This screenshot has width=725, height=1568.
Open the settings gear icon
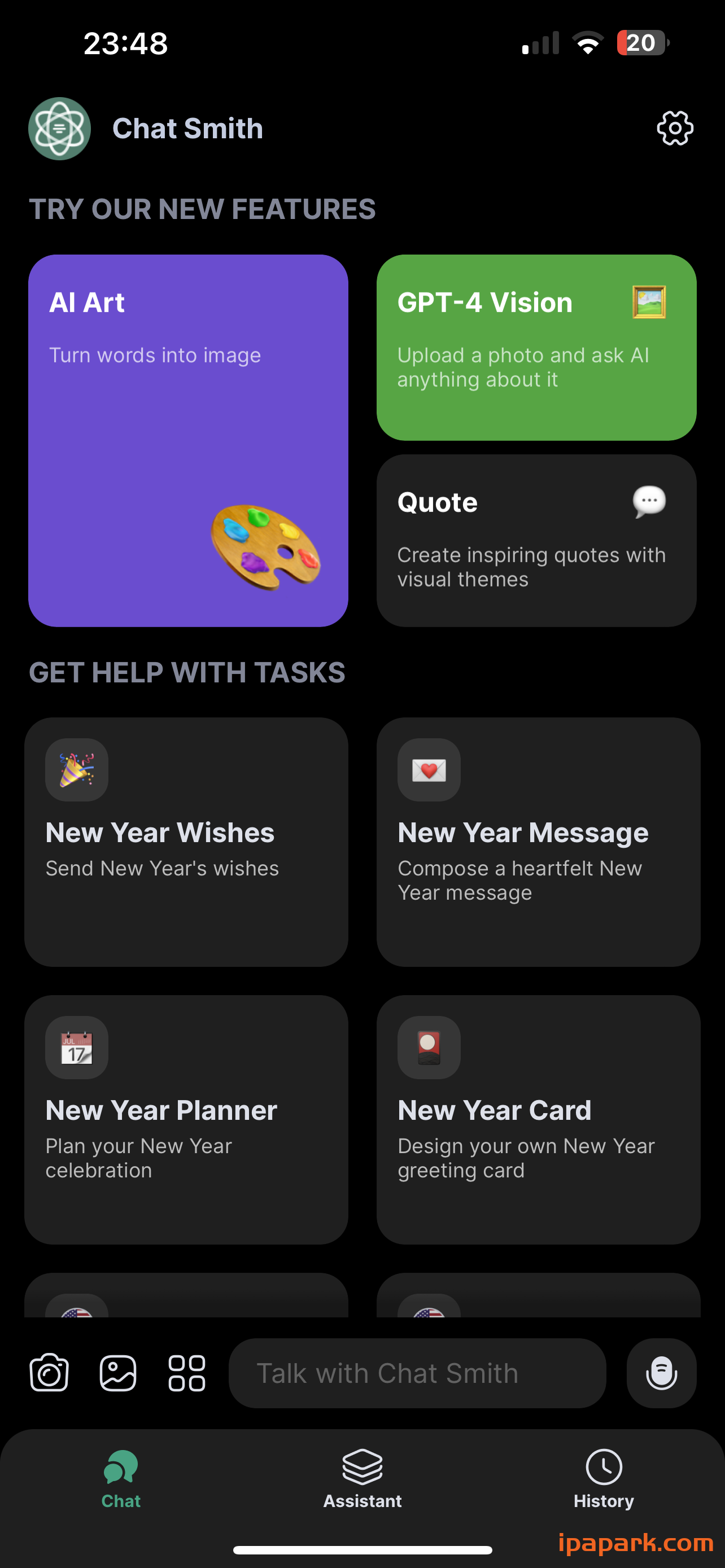click(x=675, y=129)
